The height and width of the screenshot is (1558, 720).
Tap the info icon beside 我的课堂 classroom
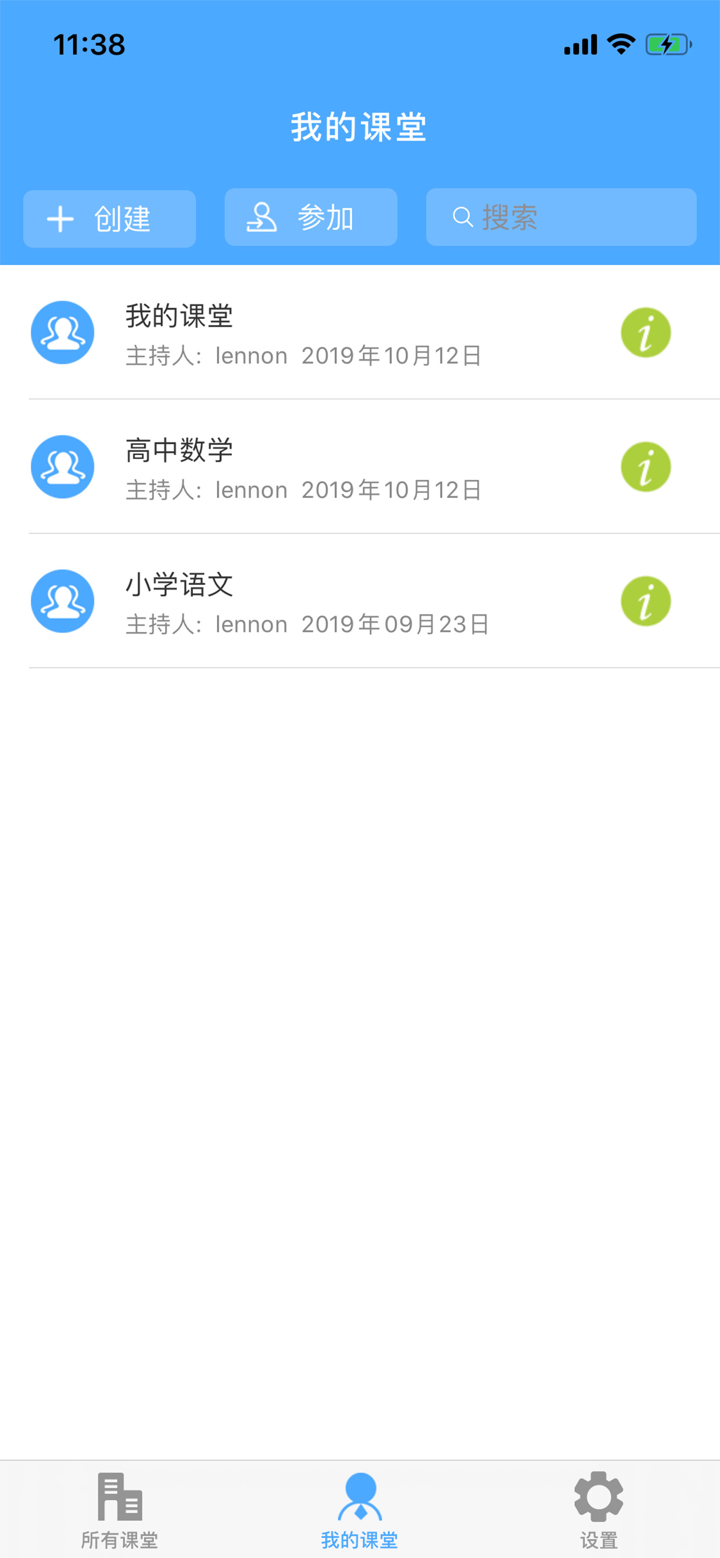(645, 332)
